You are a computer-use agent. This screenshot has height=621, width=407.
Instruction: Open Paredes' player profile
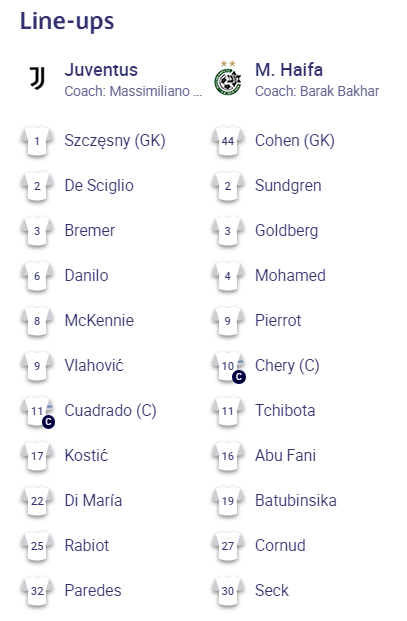(x=93, y=591)
